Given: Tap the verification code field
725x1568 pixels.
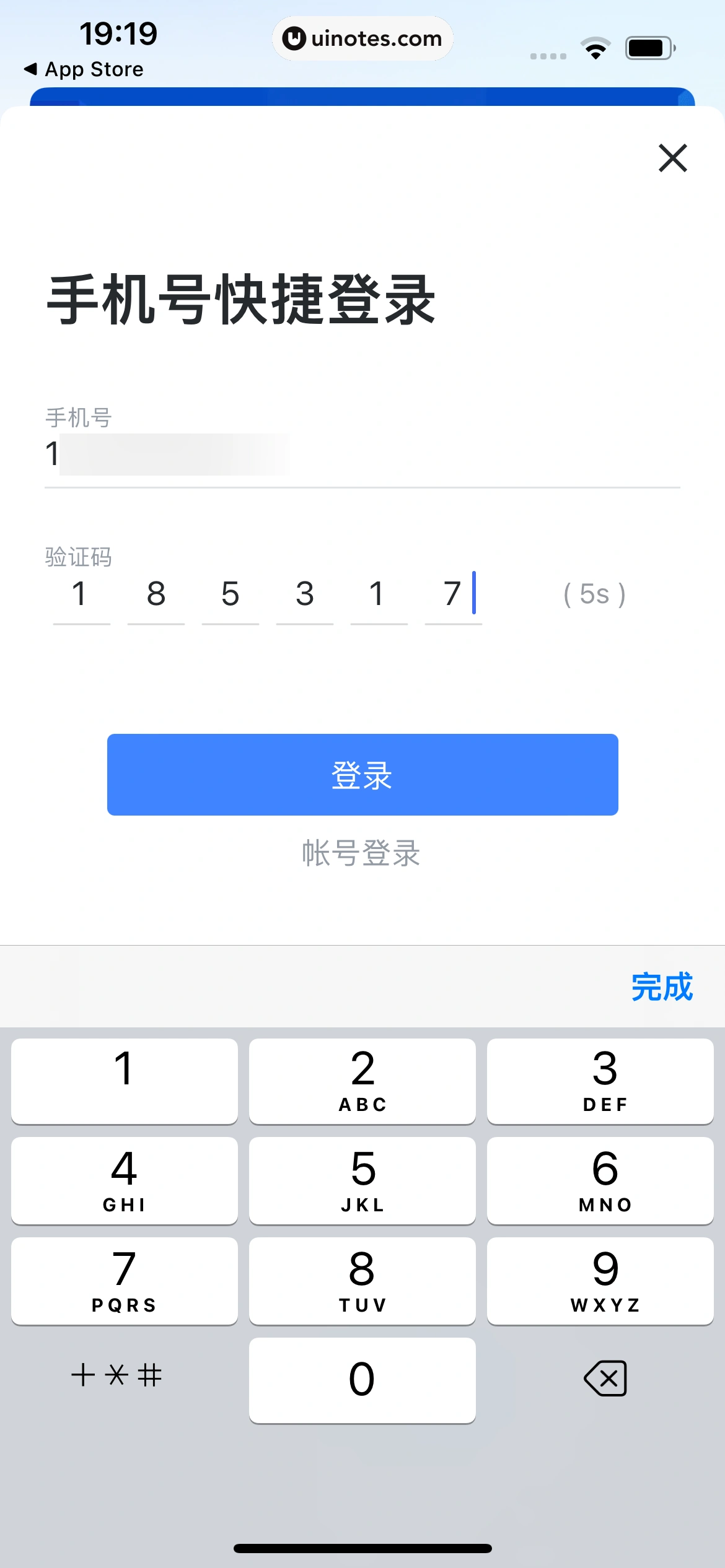Looking at the screenshot, I should pos(266,595).
